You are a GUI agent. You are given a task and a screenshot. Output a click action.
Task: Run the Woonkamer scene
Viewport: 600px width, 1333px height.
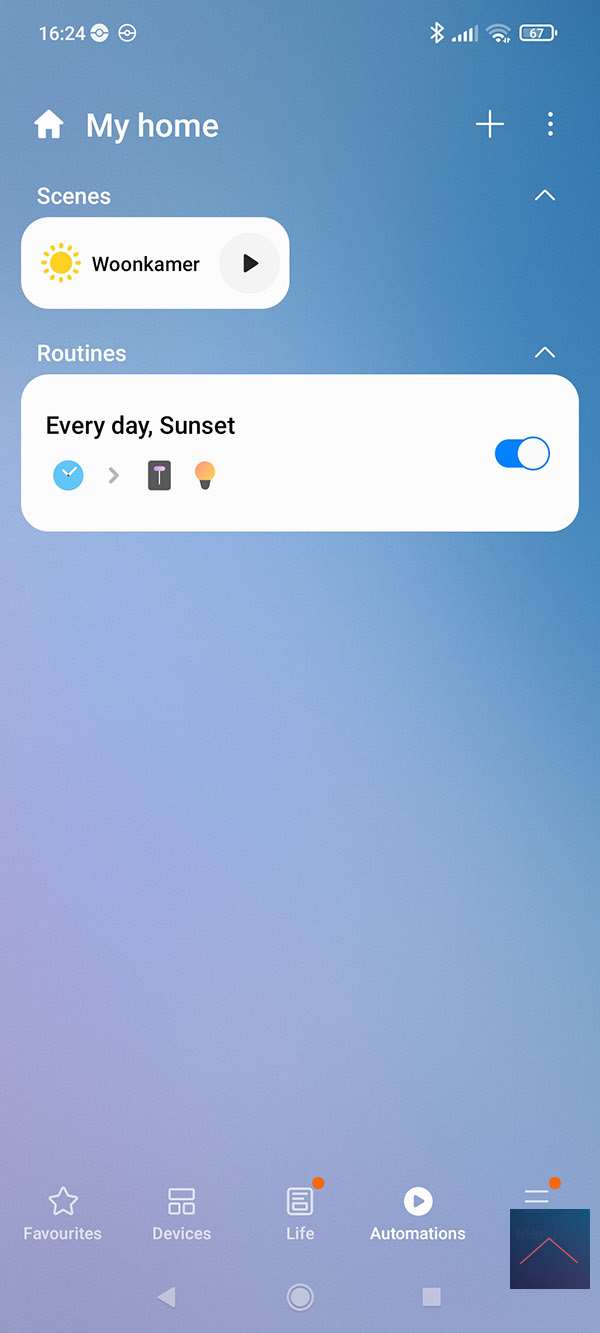tap(250, 263)
